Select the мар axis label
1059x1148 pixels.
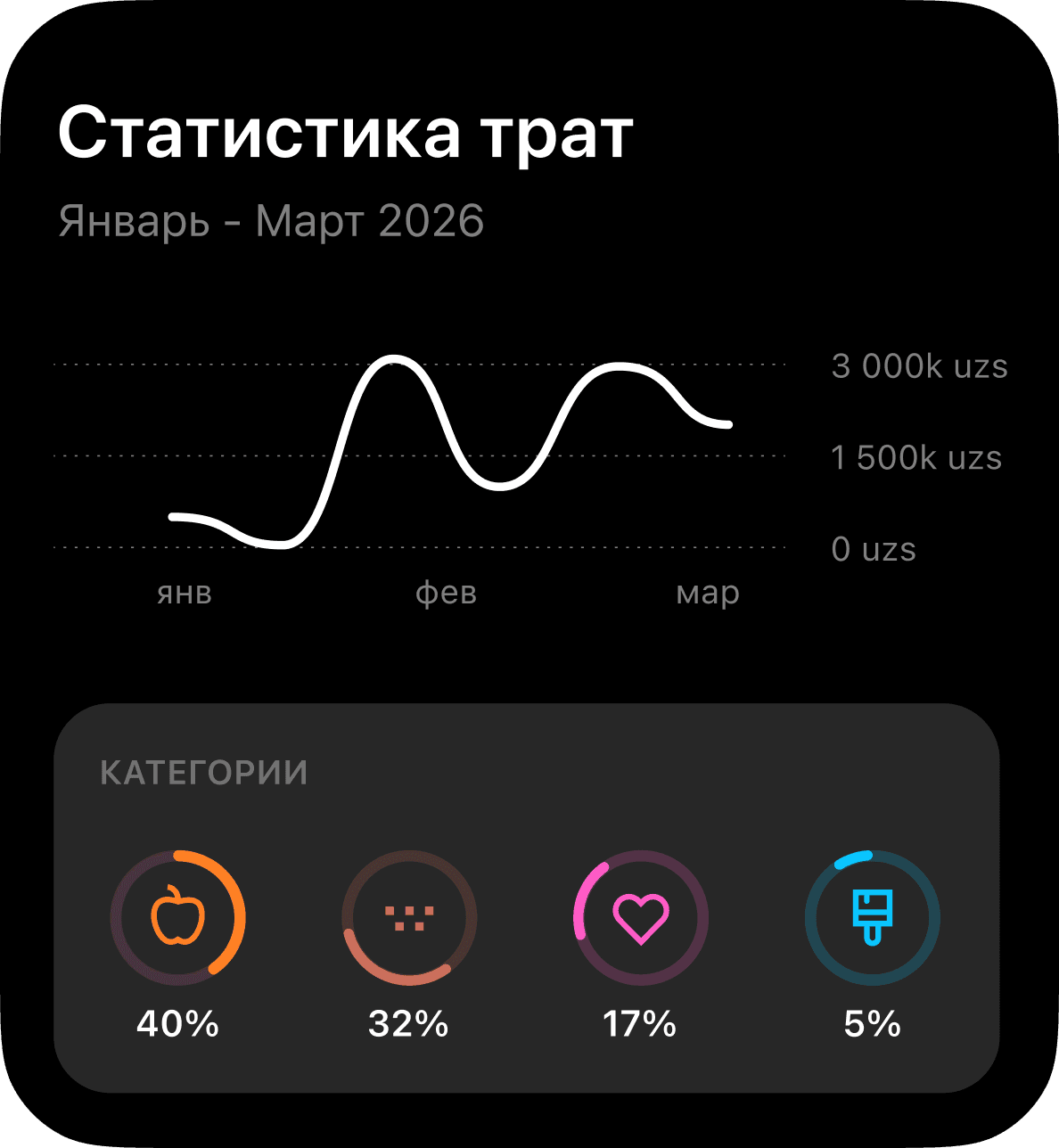pos(709,593)
